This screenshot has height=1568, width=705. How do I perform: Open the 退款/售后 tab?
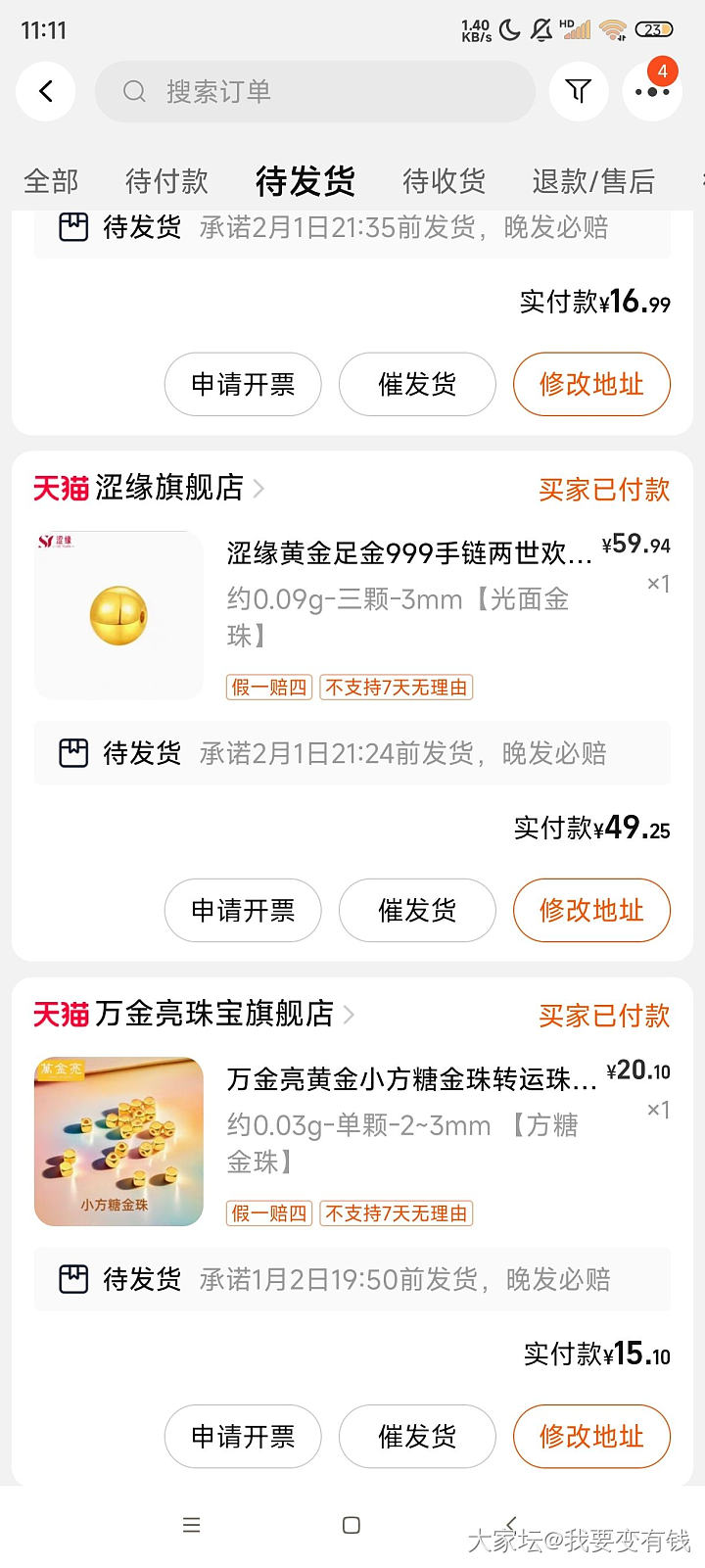coord(592,181)
